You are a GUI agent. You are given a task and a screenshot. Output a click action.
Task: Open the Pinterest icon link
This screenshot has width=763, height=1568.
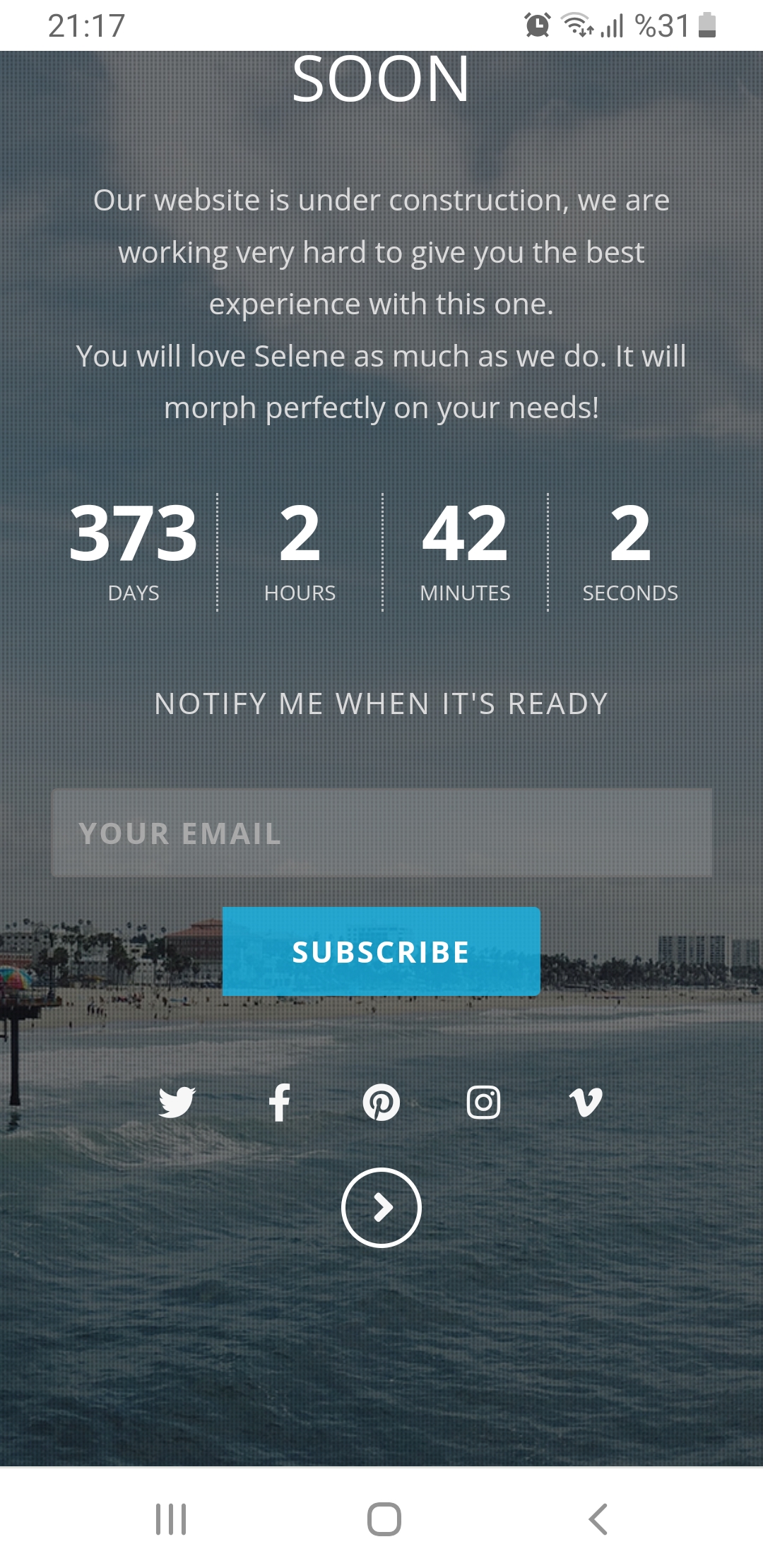pos(381,1102)
